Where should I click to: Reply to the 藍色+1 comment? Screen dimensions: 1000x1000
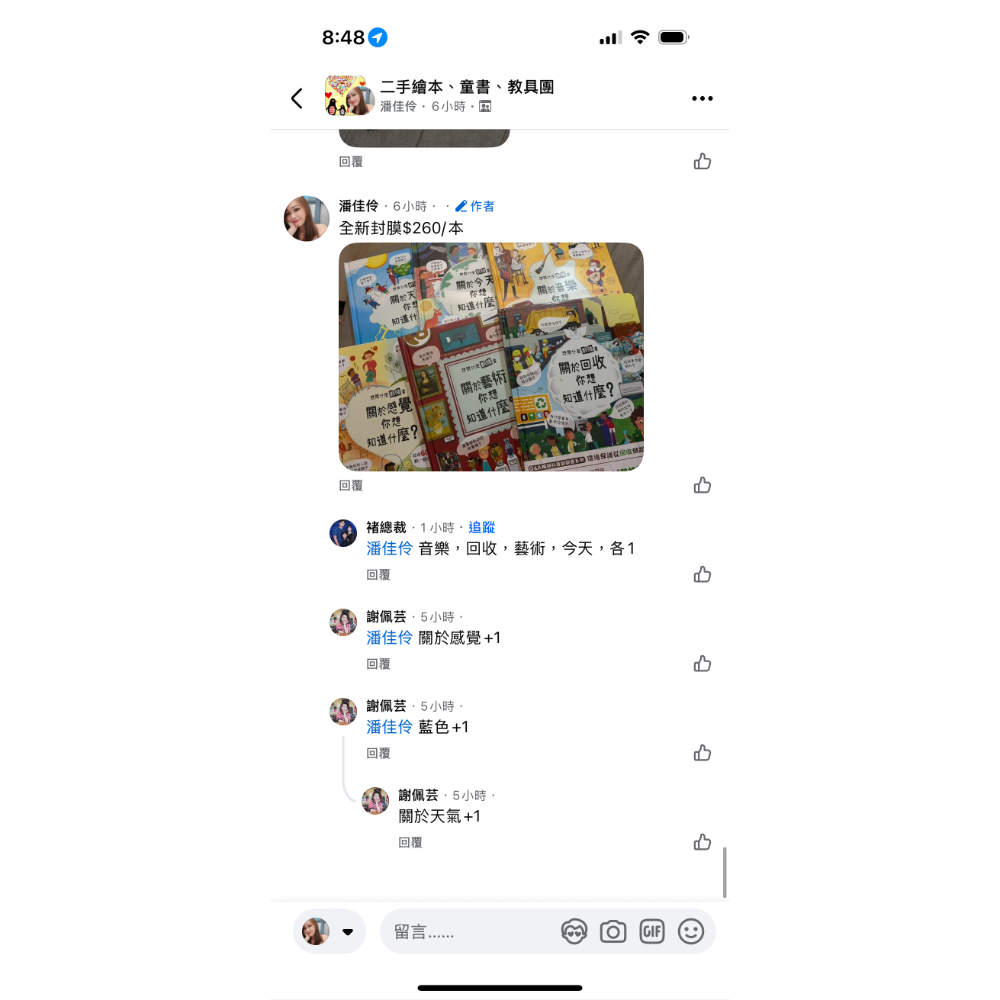[x=378, y=753]
